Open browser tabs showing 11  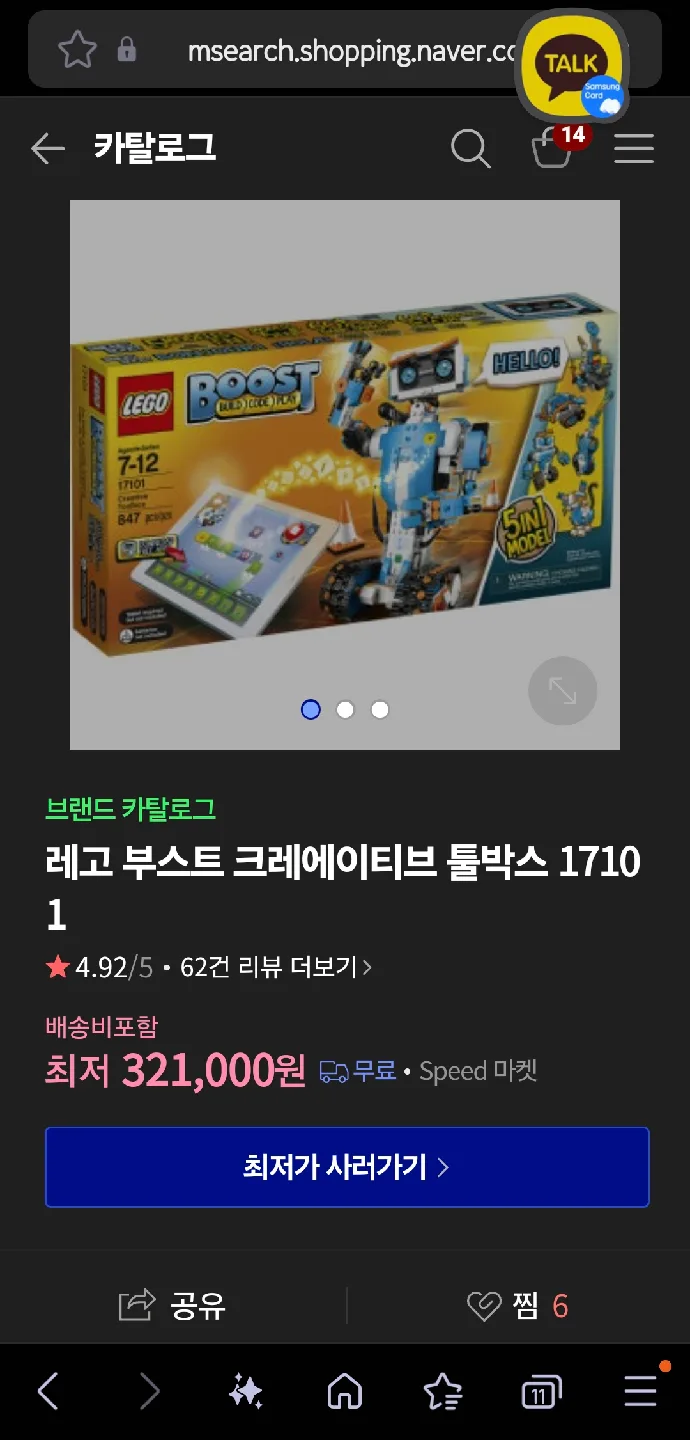tap(541, 1391)
